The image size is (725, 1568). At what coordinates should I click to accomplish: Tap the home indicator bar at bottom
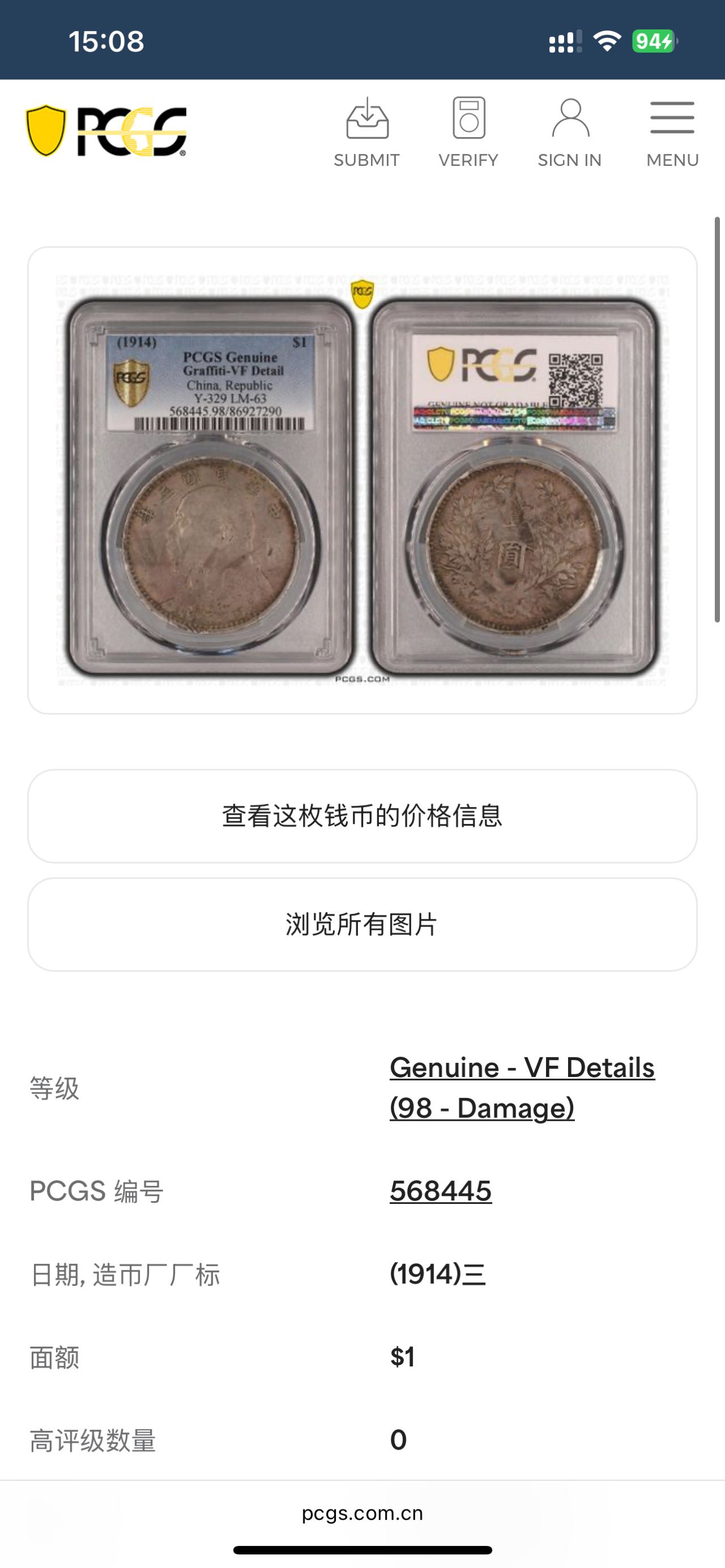pos(362,1550)
